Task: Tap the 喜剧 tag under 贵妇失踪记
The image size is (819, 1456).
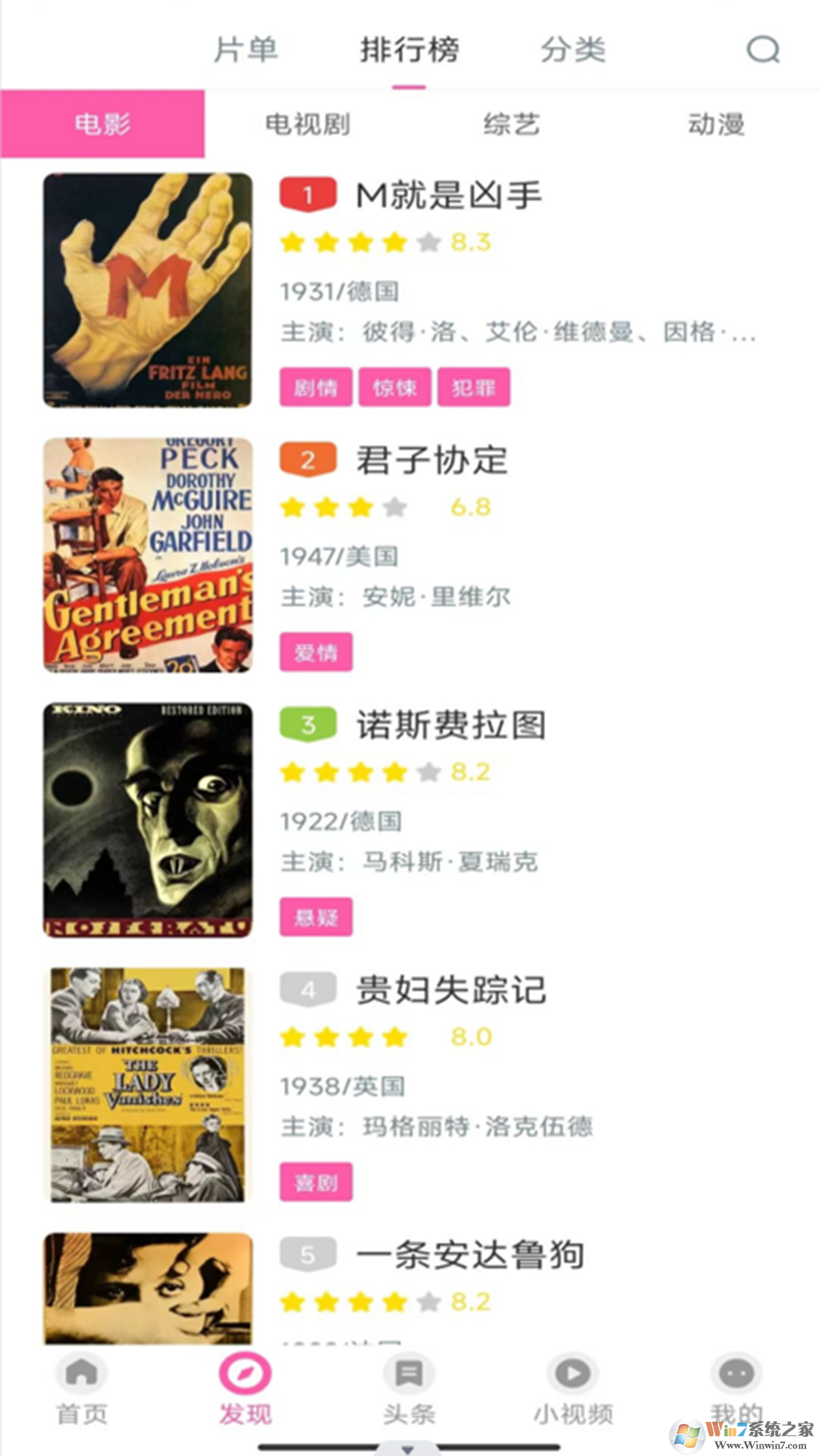Action: [x=315, y=1180]
